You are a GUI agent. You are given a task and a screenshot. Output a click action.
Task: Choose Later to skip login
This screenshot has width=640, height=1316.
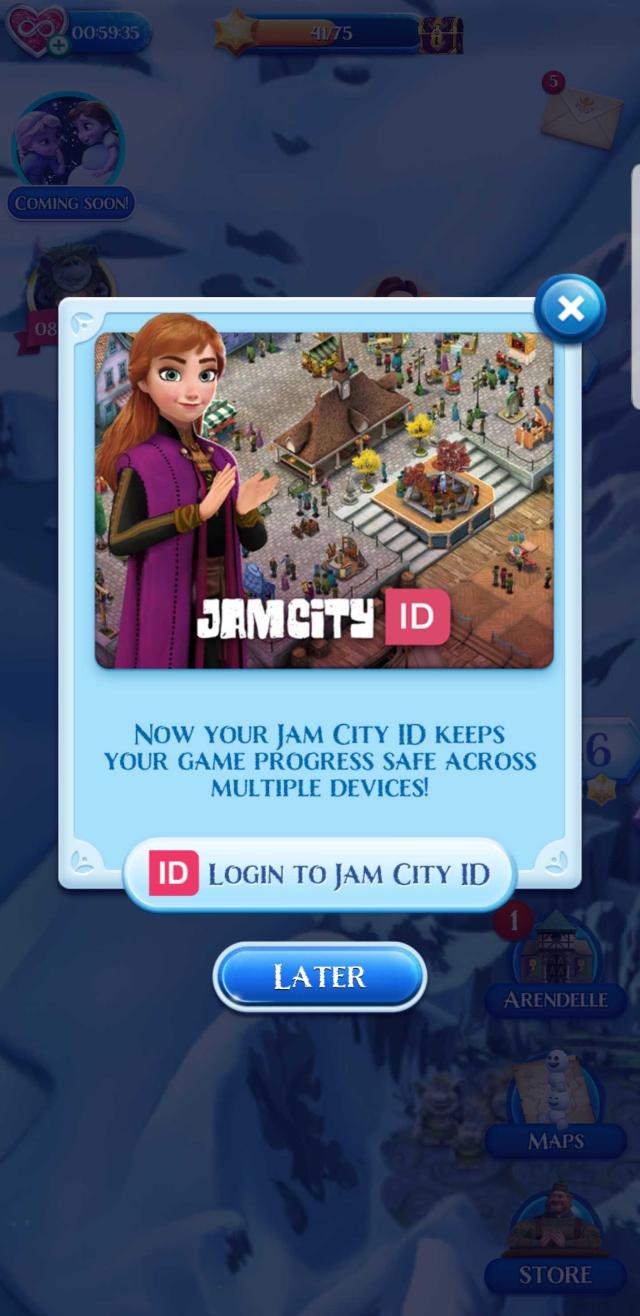(x=320, y=976)
